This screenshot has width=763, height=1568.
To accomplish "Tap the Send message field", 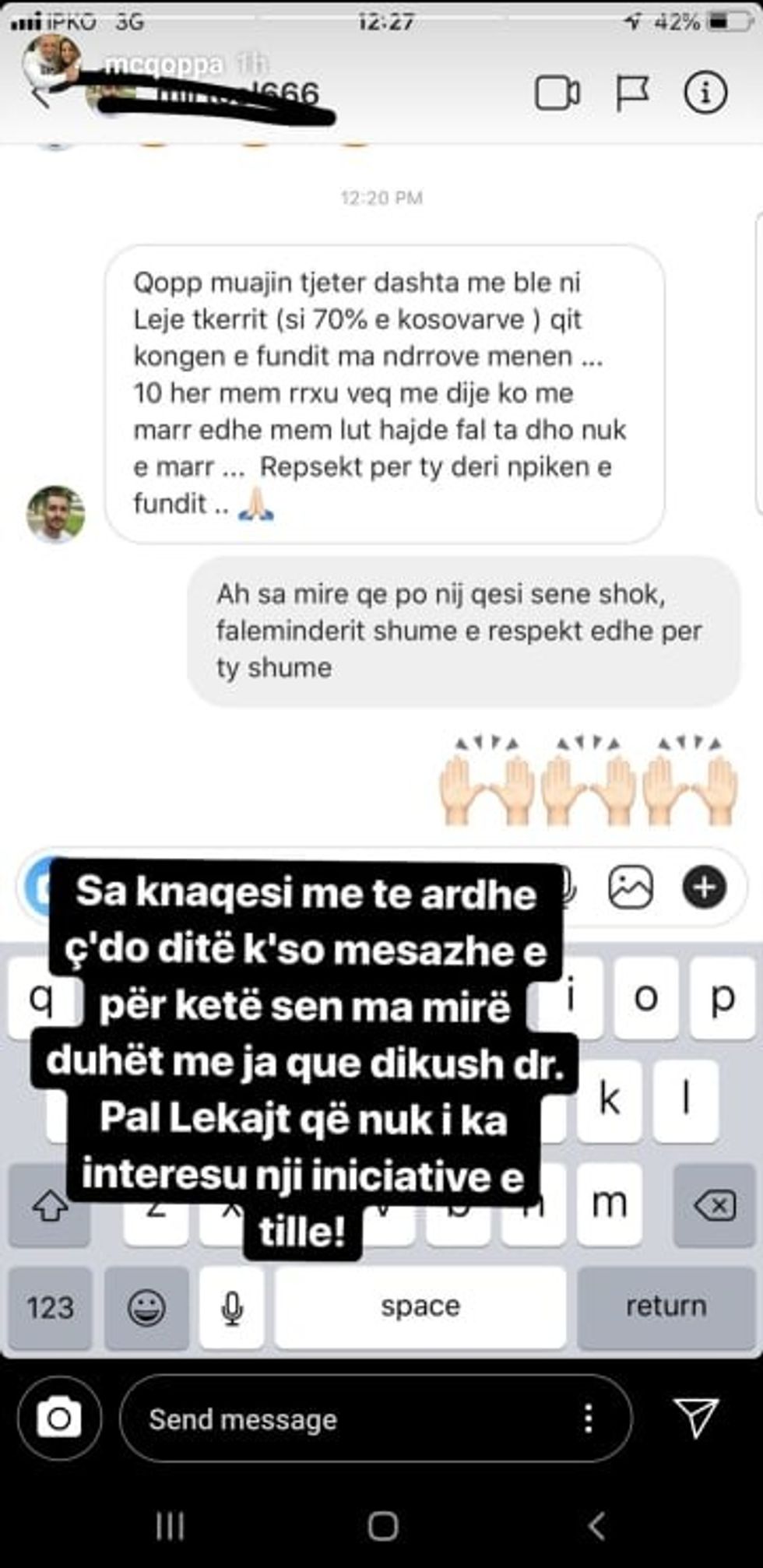I will click(x=343, y=1419).
